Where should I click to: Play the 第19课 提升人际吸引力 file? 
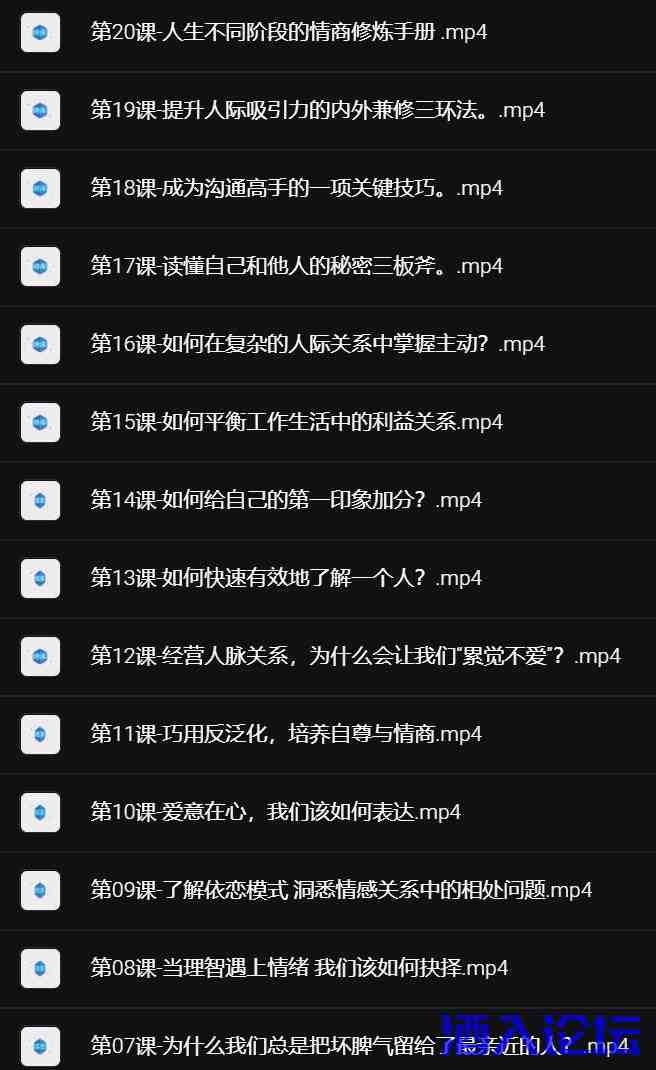tap(317, 110)
